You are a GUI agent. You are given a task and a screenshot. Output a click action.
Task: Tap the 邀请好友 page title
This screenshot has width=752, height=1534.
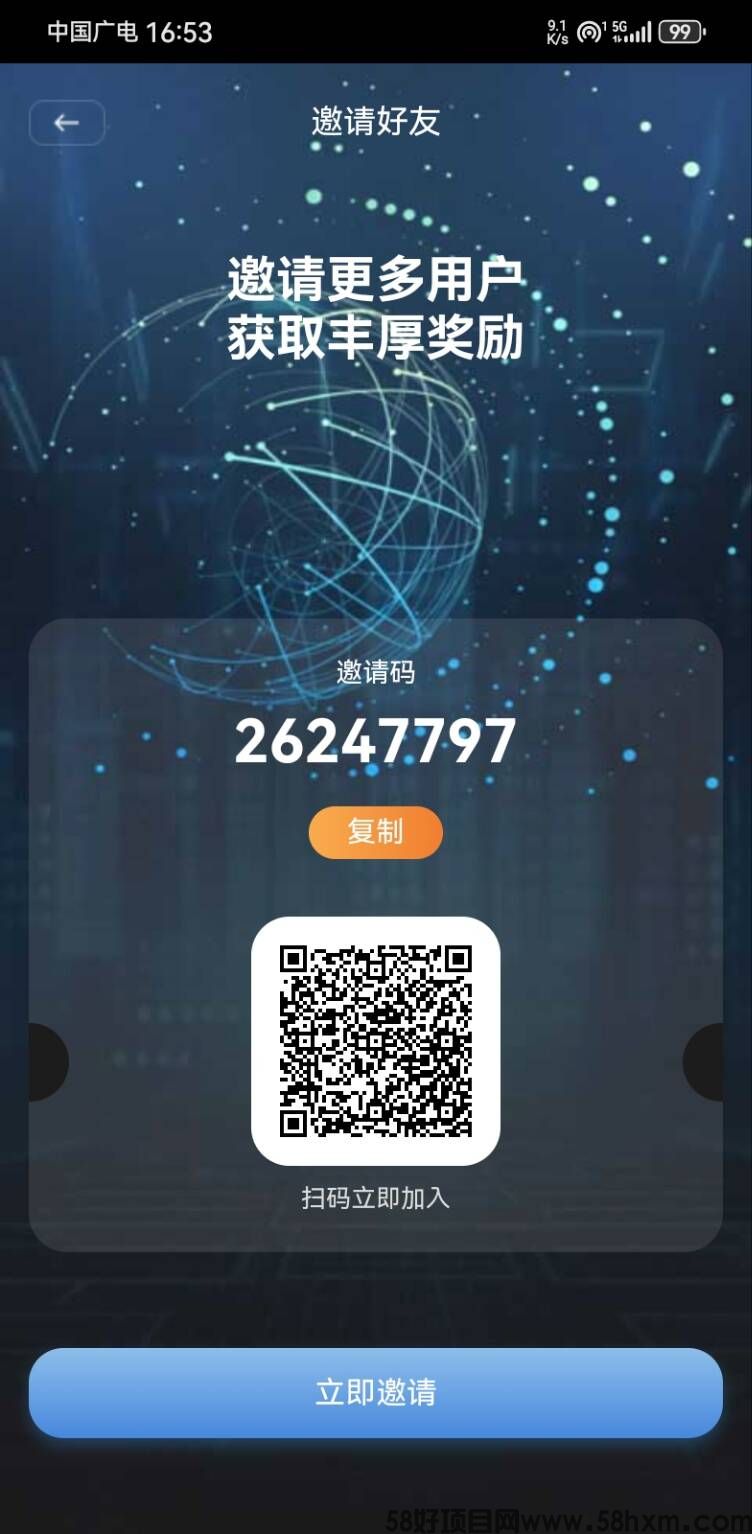(x=375, y=123)
